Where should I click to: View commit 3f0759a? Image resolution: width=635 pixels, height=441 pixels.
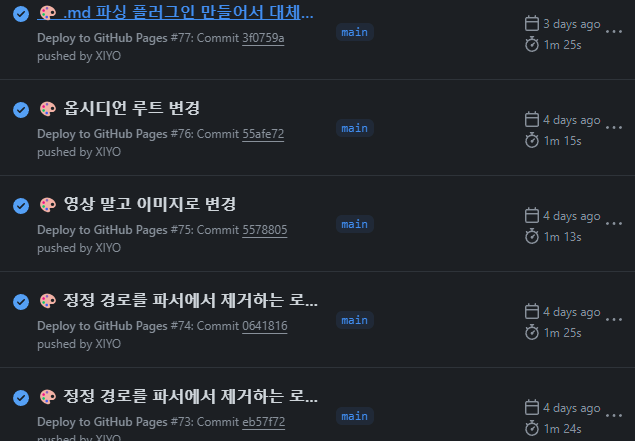(x=263, y=38)
